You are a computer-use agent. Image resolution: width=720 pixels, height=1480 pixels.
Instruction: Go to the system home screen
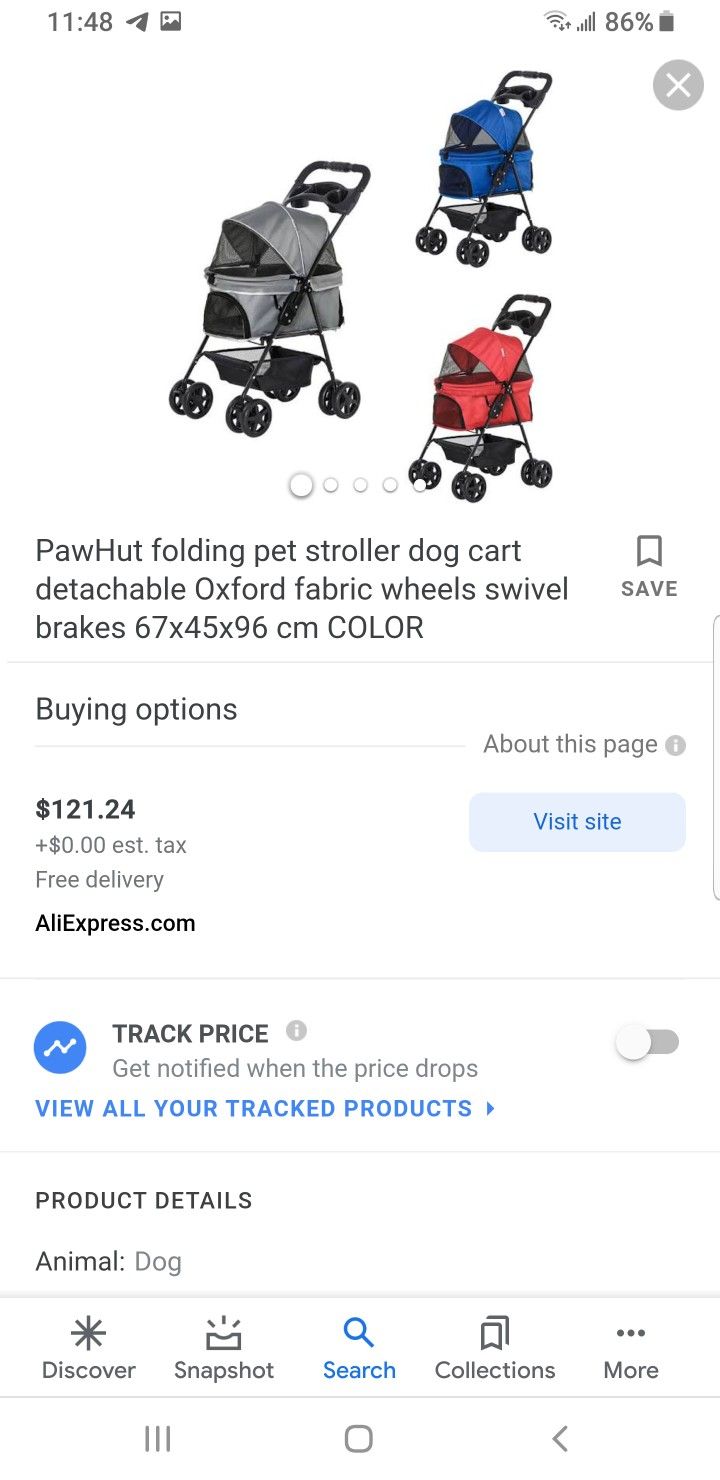pyautogui.click(x=359, y=1439)
